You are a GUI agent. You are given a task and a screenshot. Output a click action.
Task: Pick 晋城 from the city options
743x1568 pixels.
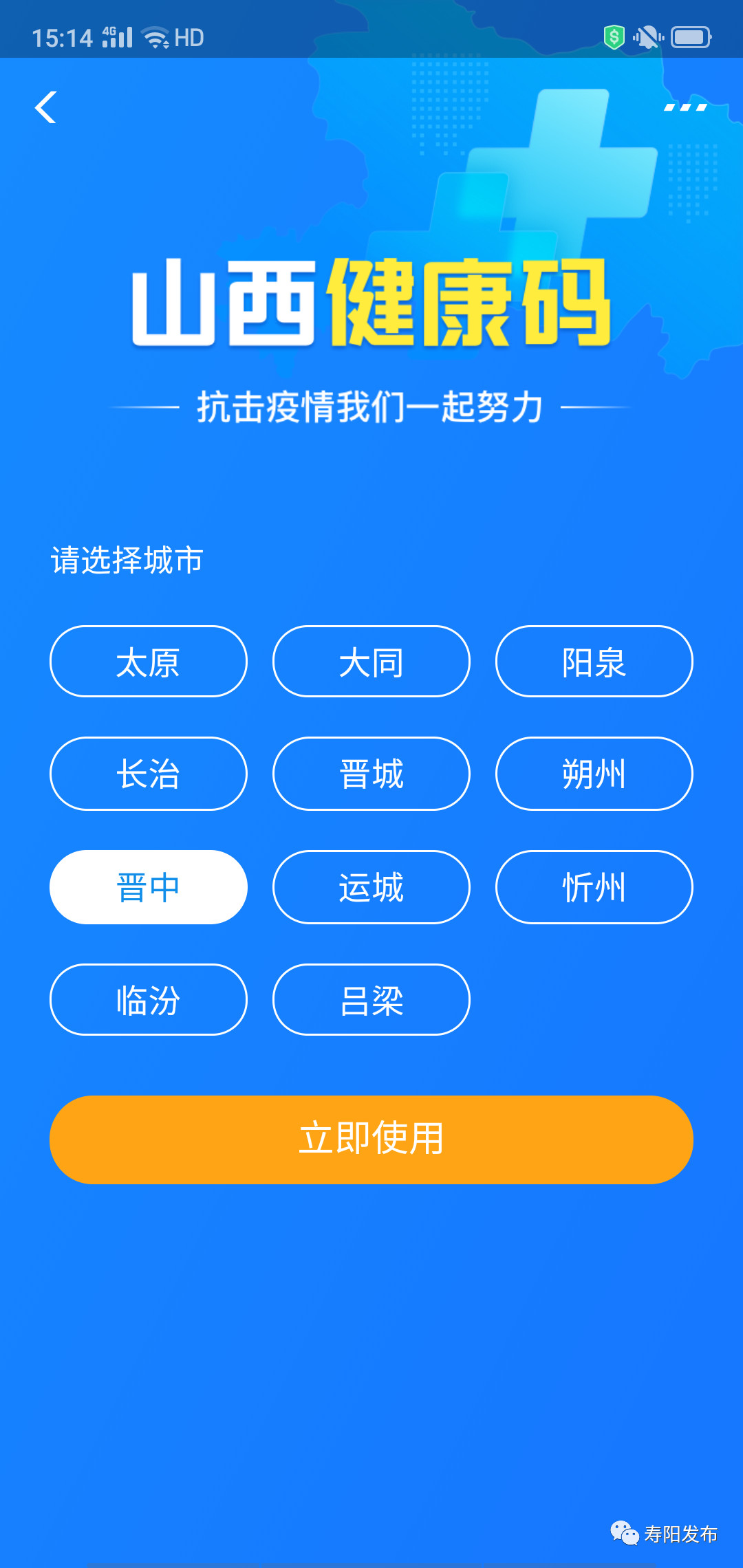click(x=371, y=774)
